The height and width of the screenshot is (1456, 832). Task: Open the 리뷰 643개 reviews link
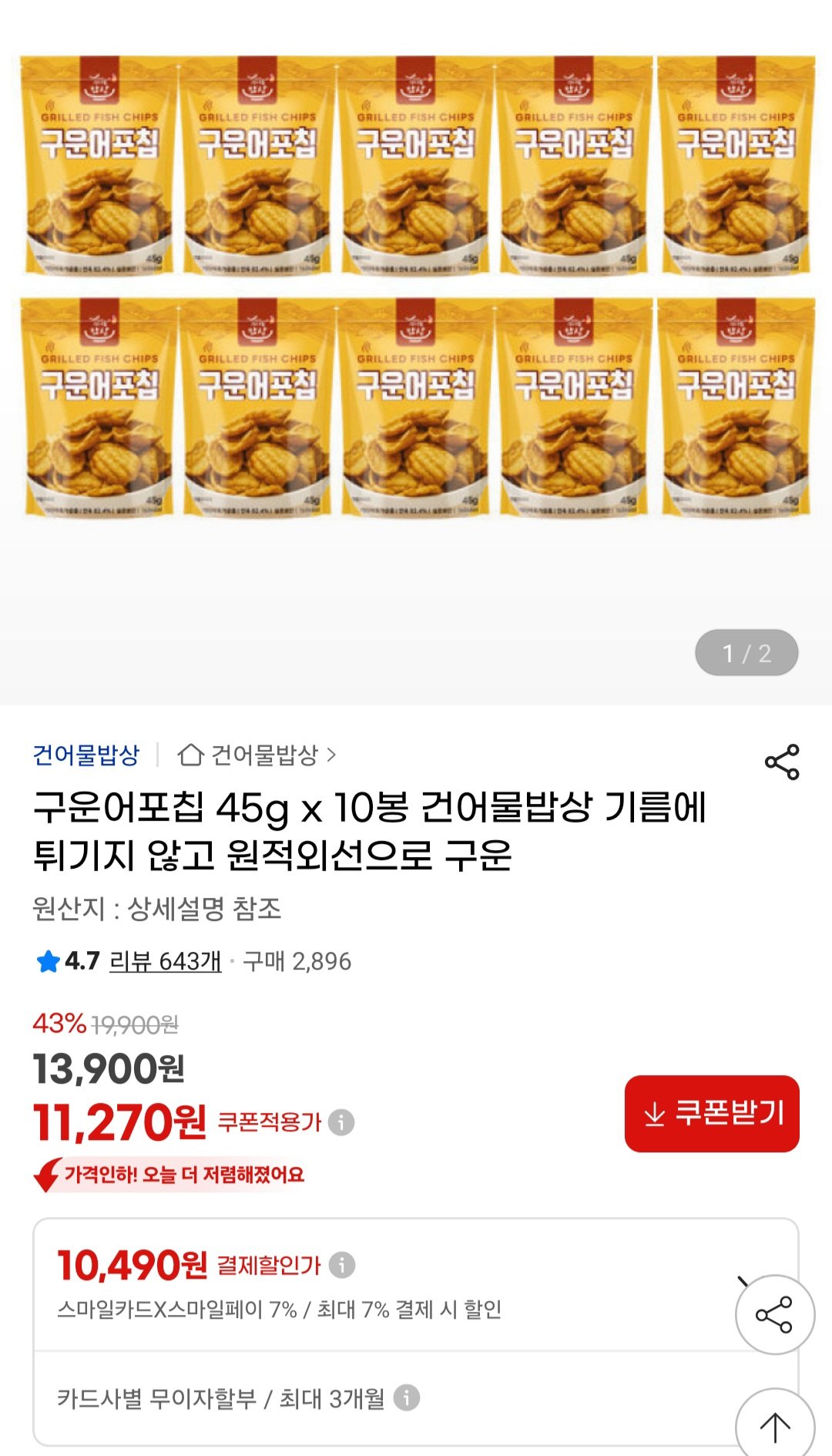click(165, 961)
